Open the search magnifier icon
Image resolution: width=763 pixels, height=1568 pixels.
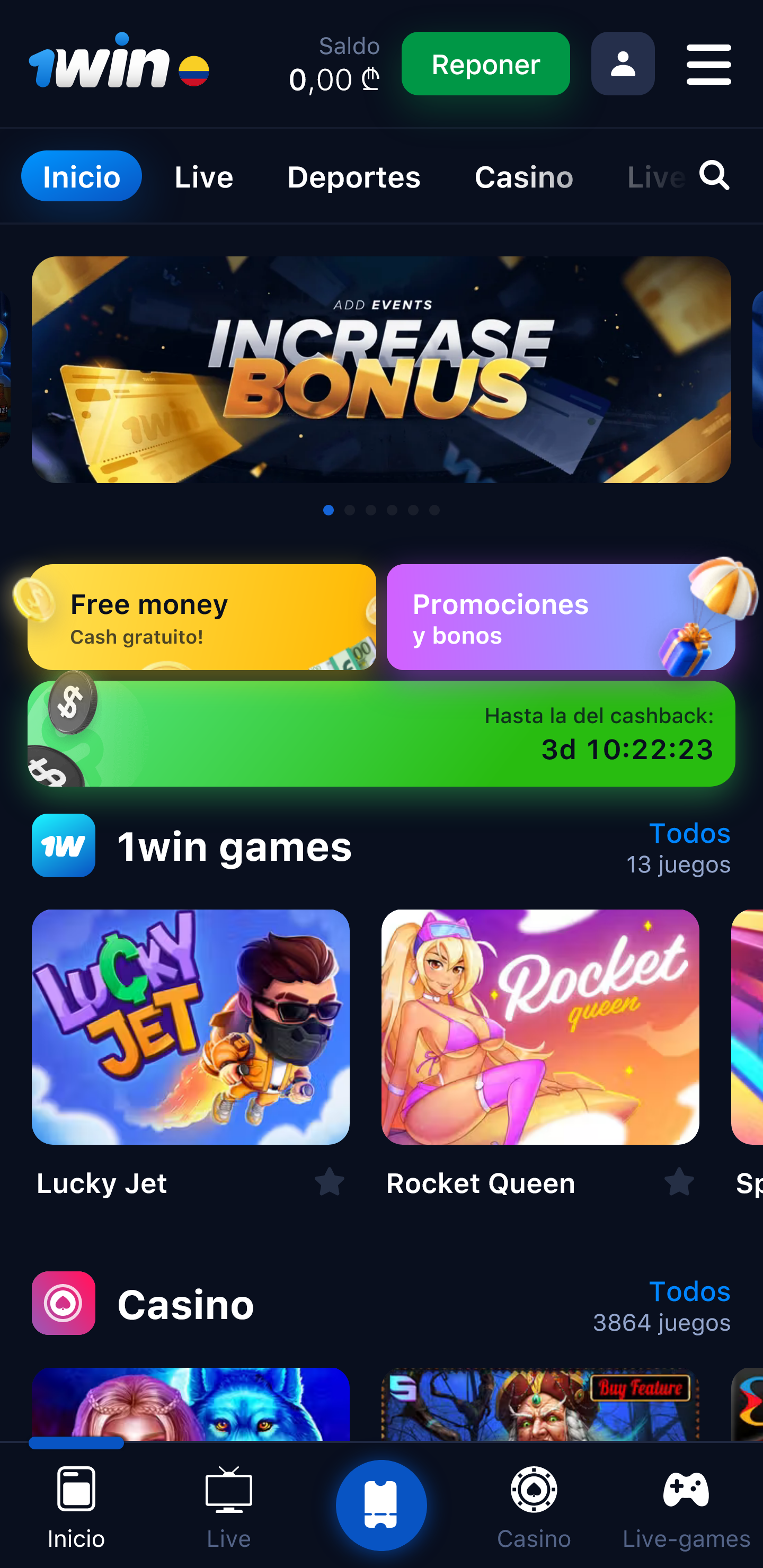714,176
